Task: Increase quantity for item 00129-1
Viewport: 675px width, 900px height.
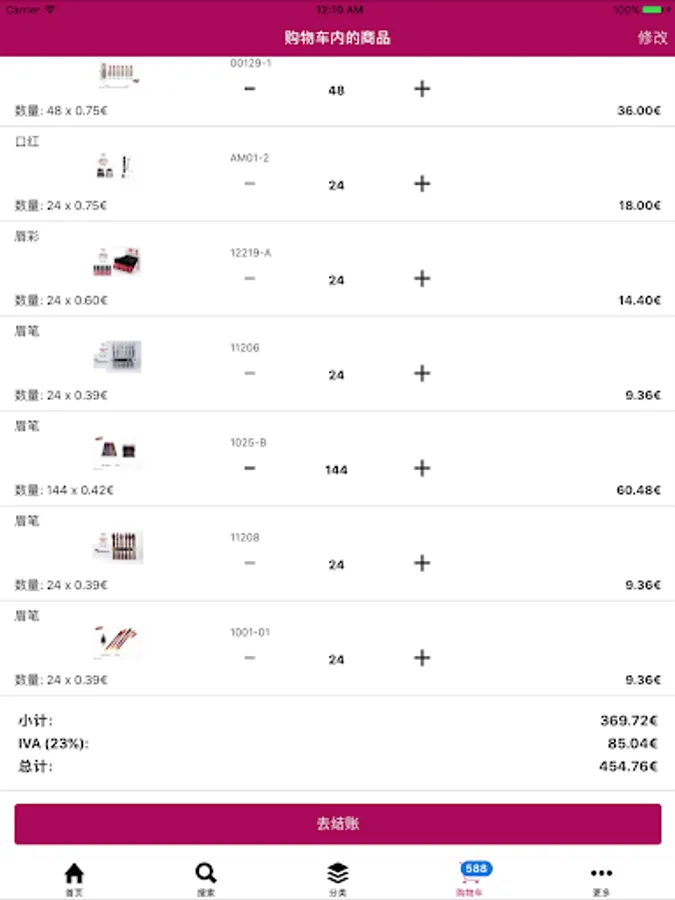Action: pos(422,89)
